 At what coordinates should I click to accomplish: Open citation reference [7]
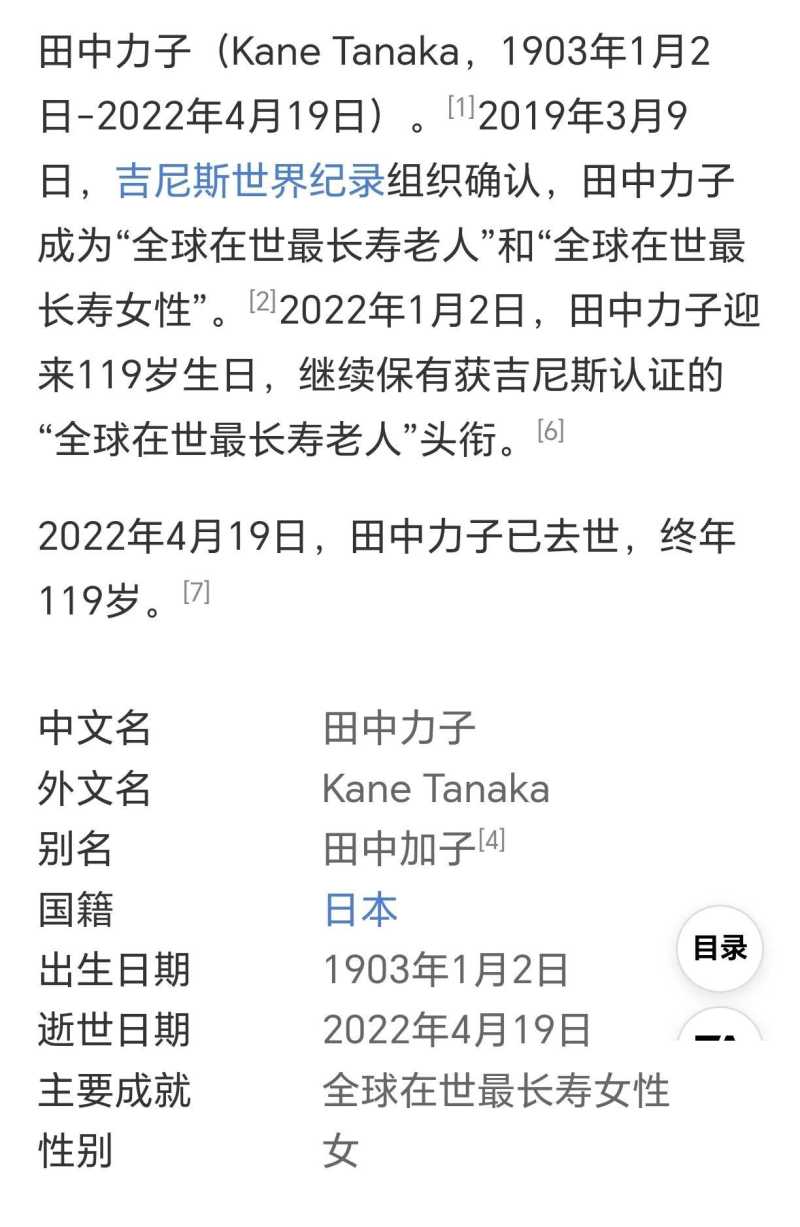[x=196, y=591]
